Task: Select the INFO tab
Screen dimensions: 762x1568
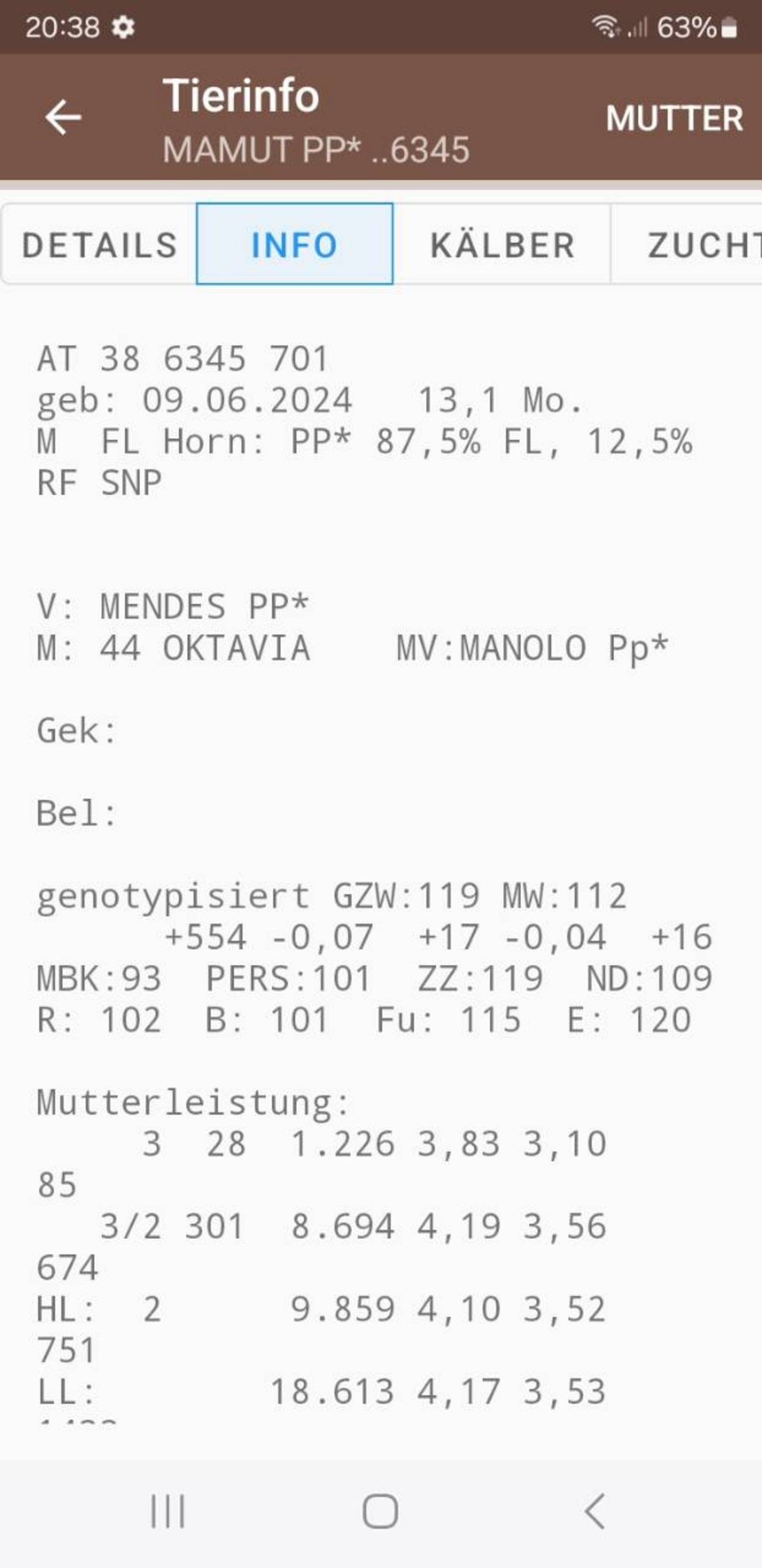Action: click(295, 244)
